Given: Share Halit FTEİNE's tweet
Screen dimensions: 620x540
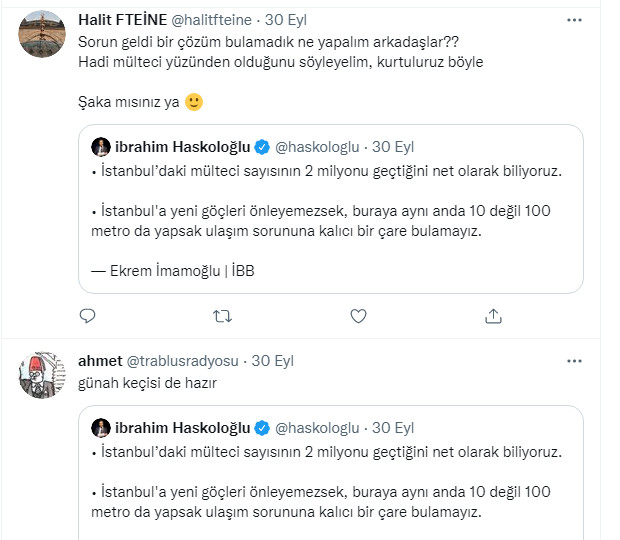Looking at the screenshot, I should pos(493,316).
